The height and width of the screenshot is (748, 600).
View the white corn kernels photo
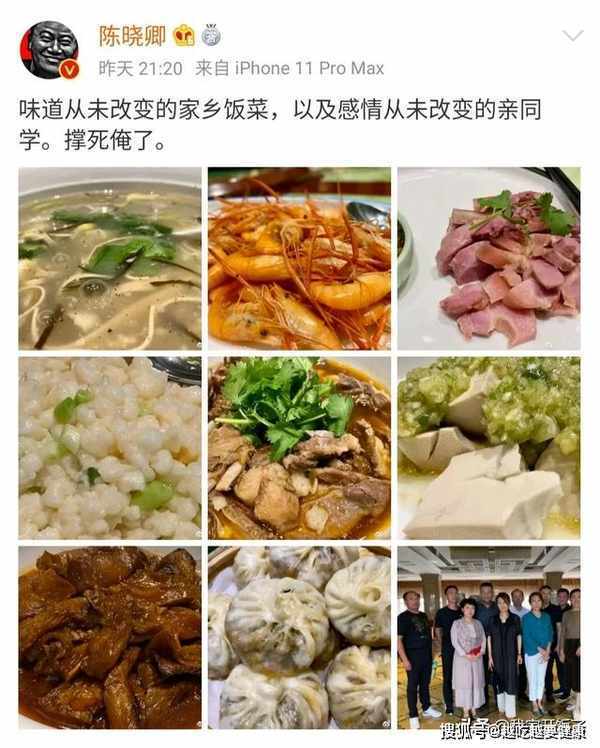pos(110,447)
